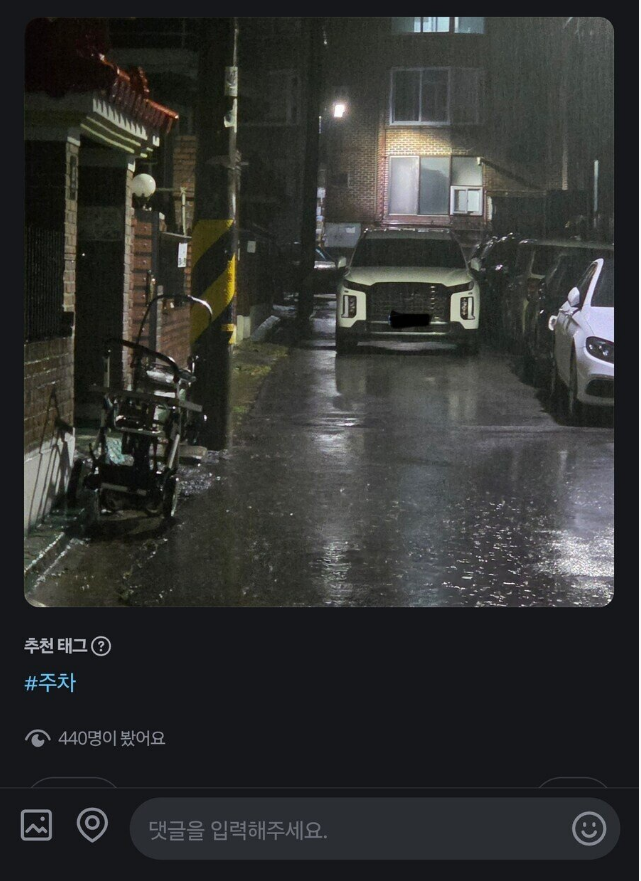Image resolution: width=641 pixels, height=881 pixels.
Task: Open the rainy alley parking photo
Action: coord(318,312)
